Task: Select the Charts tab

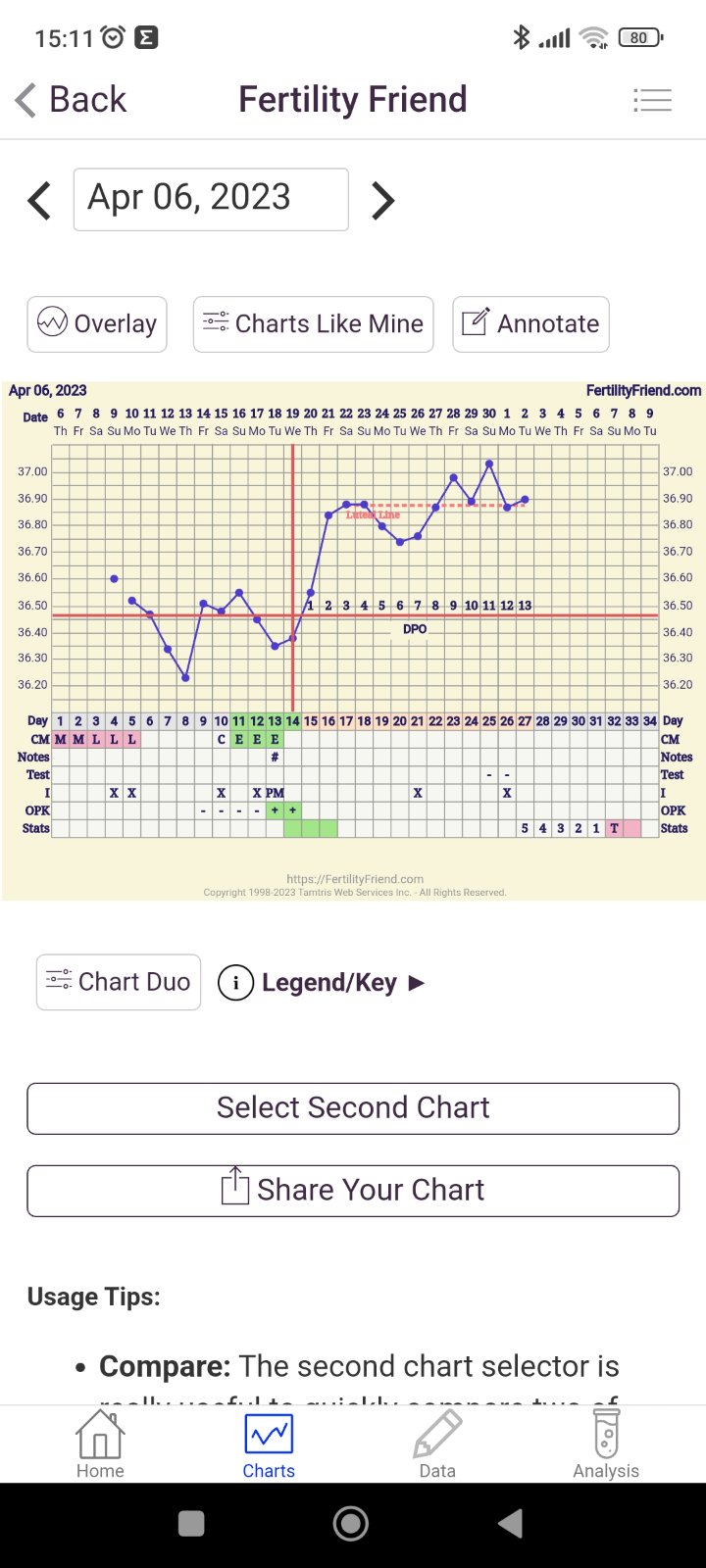Action: click(269, 1445)
